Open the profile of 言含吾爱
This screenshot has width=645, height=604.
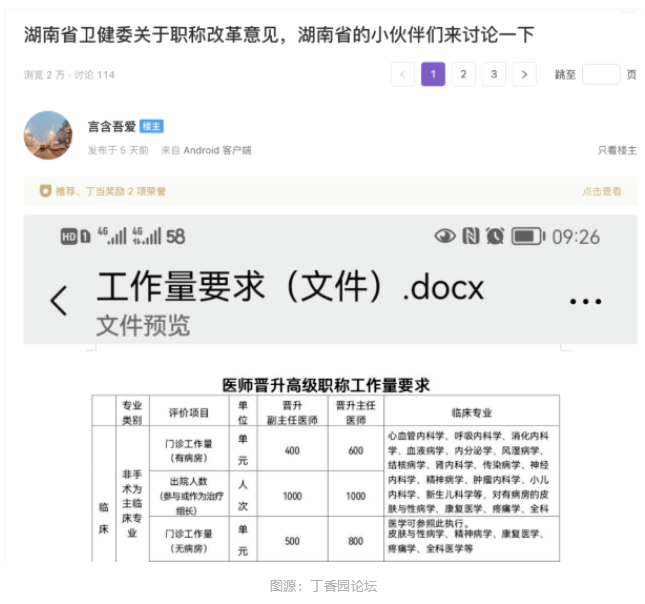(111, 127)
